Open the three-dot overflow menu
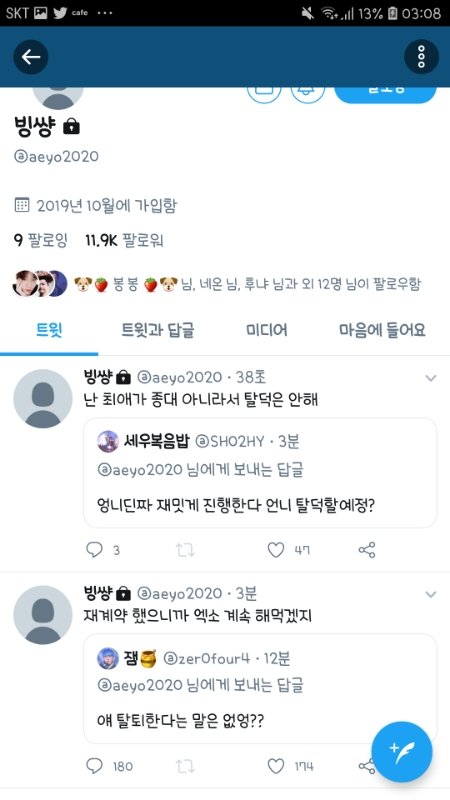 pos(421,57)
